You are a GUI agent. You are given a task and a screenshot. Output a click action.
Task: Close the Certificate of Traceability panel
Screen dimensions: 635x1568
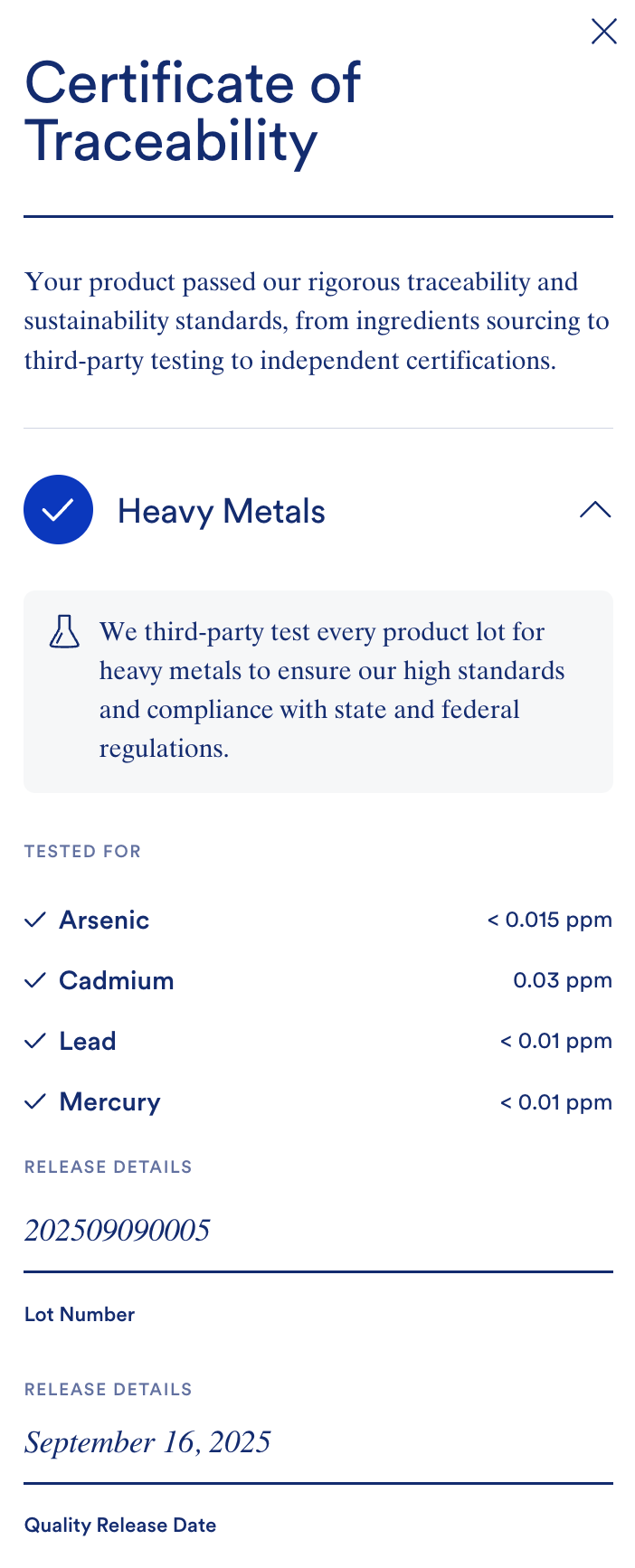point(603,32)
